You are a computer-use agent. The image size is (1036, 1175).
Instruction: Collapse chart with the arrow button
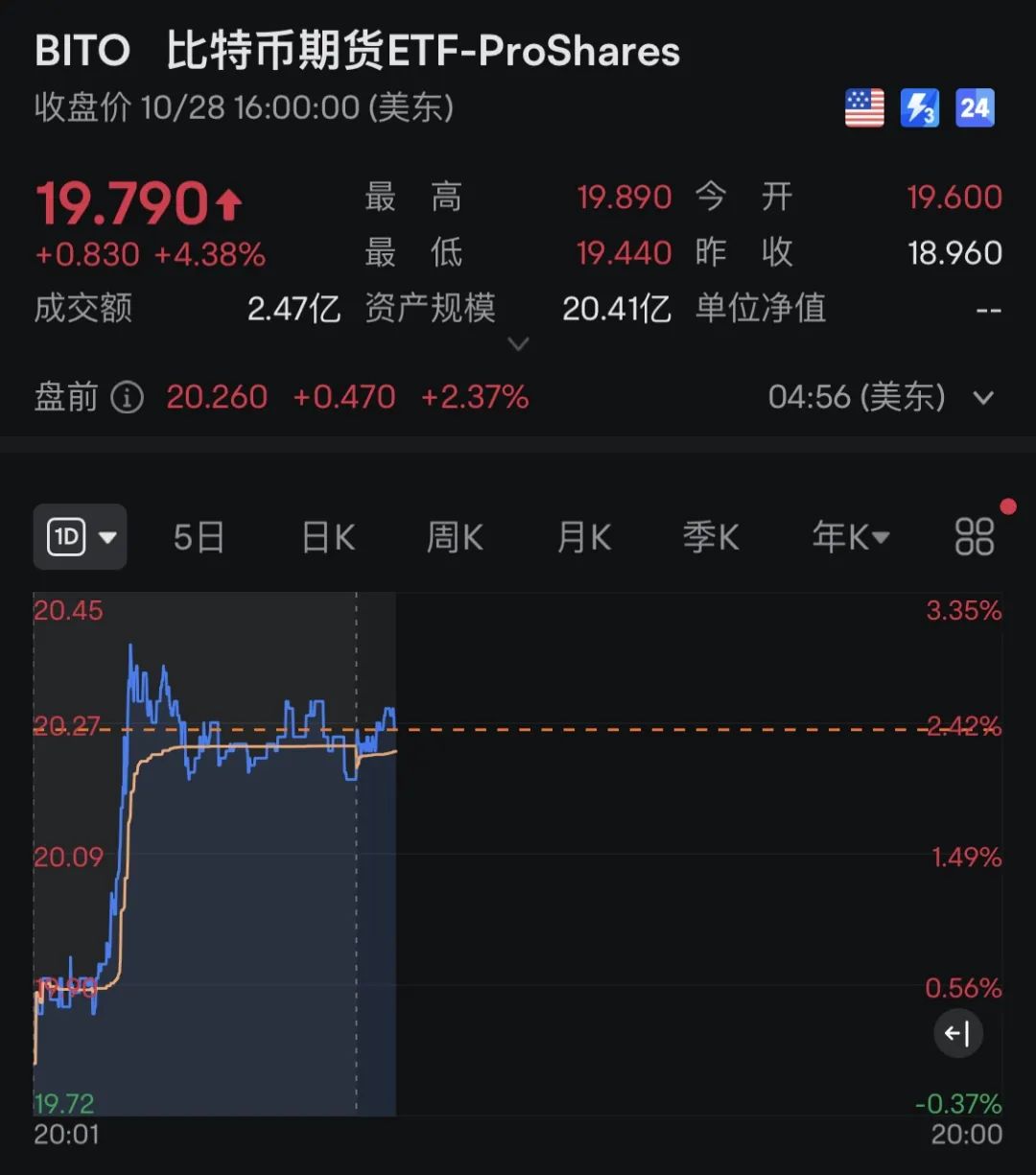957,1033
